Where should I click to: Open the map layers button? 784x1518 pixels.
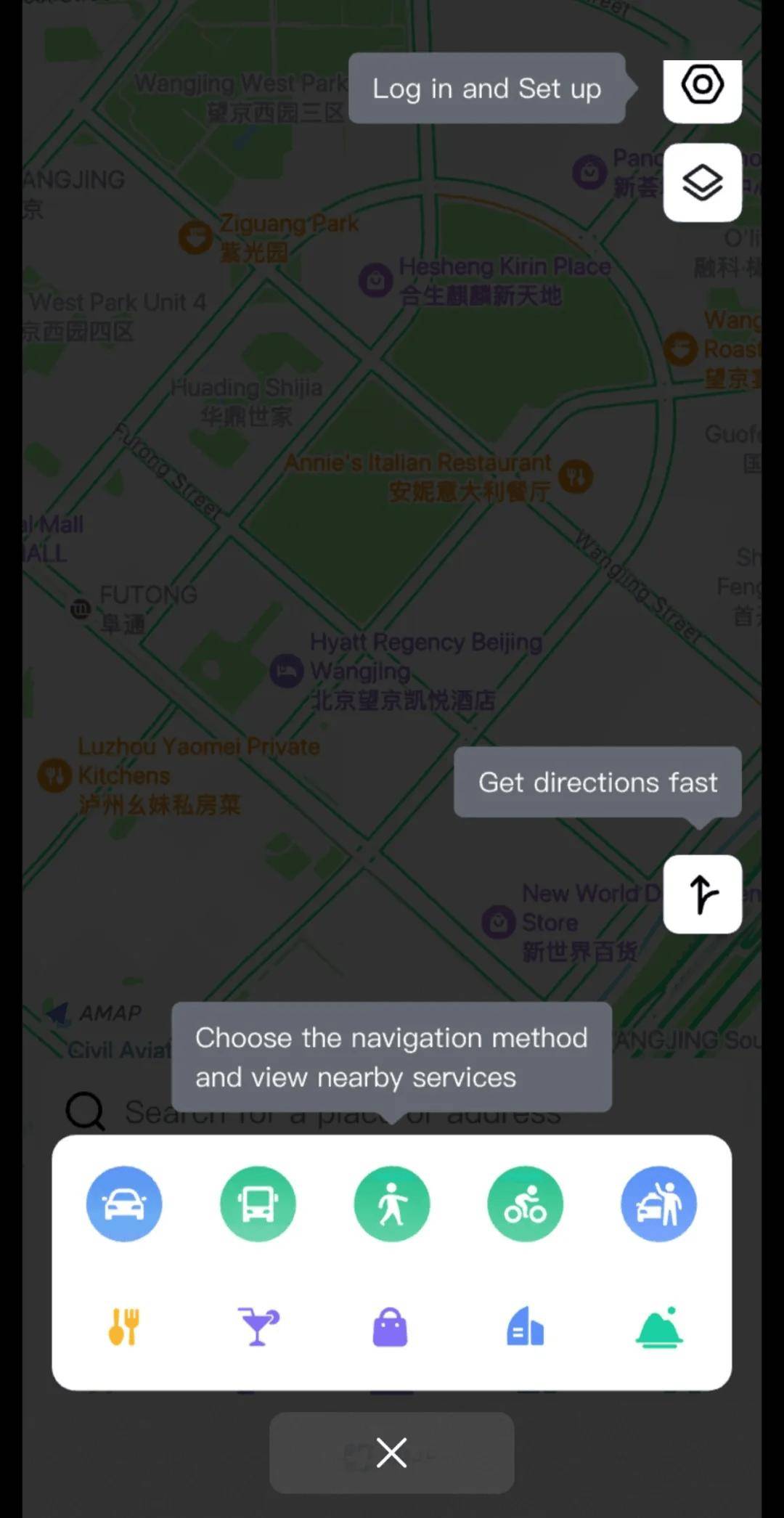[x=702, y=182]
